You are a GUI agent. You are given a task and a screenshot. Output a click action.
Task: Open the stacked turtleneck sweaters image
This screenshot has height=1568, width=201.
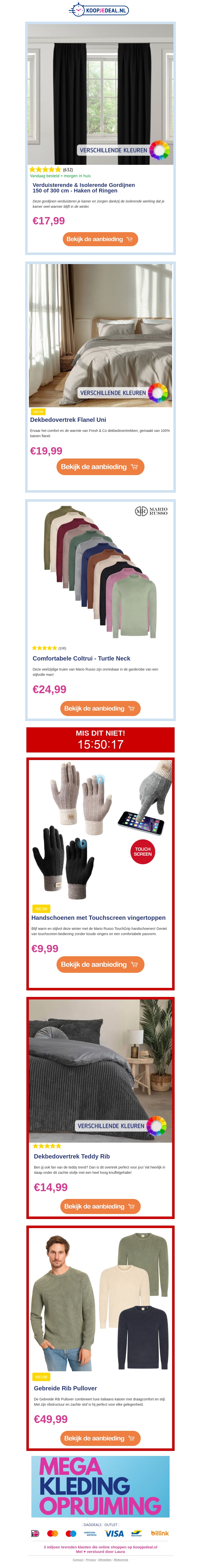click(100, 572)
